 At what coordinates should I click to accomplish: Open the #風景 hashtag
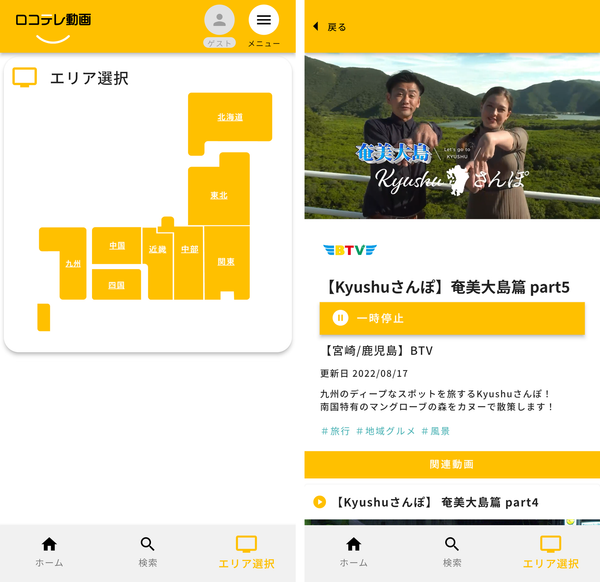tap(435, 431)
